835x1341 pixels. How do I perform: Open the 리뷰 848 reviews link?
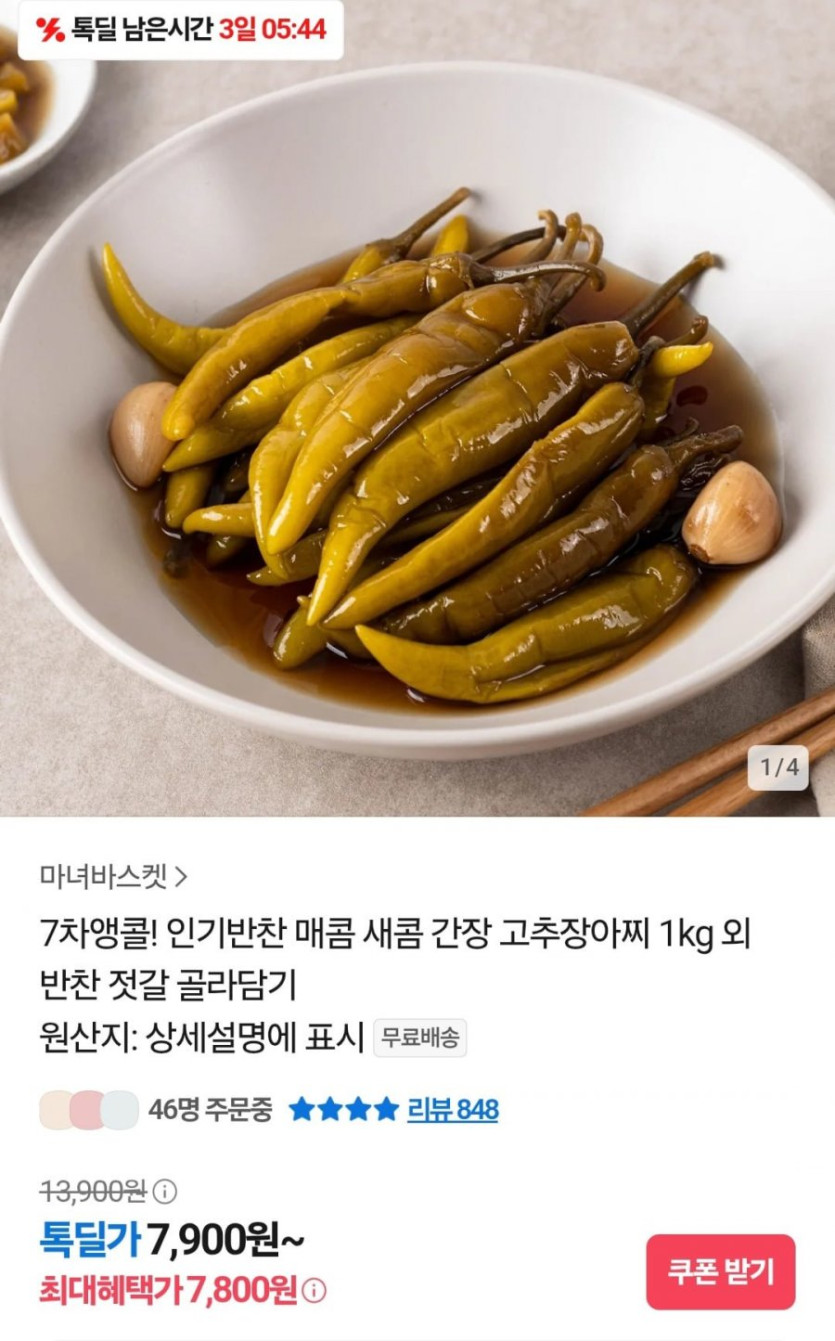452,1109
